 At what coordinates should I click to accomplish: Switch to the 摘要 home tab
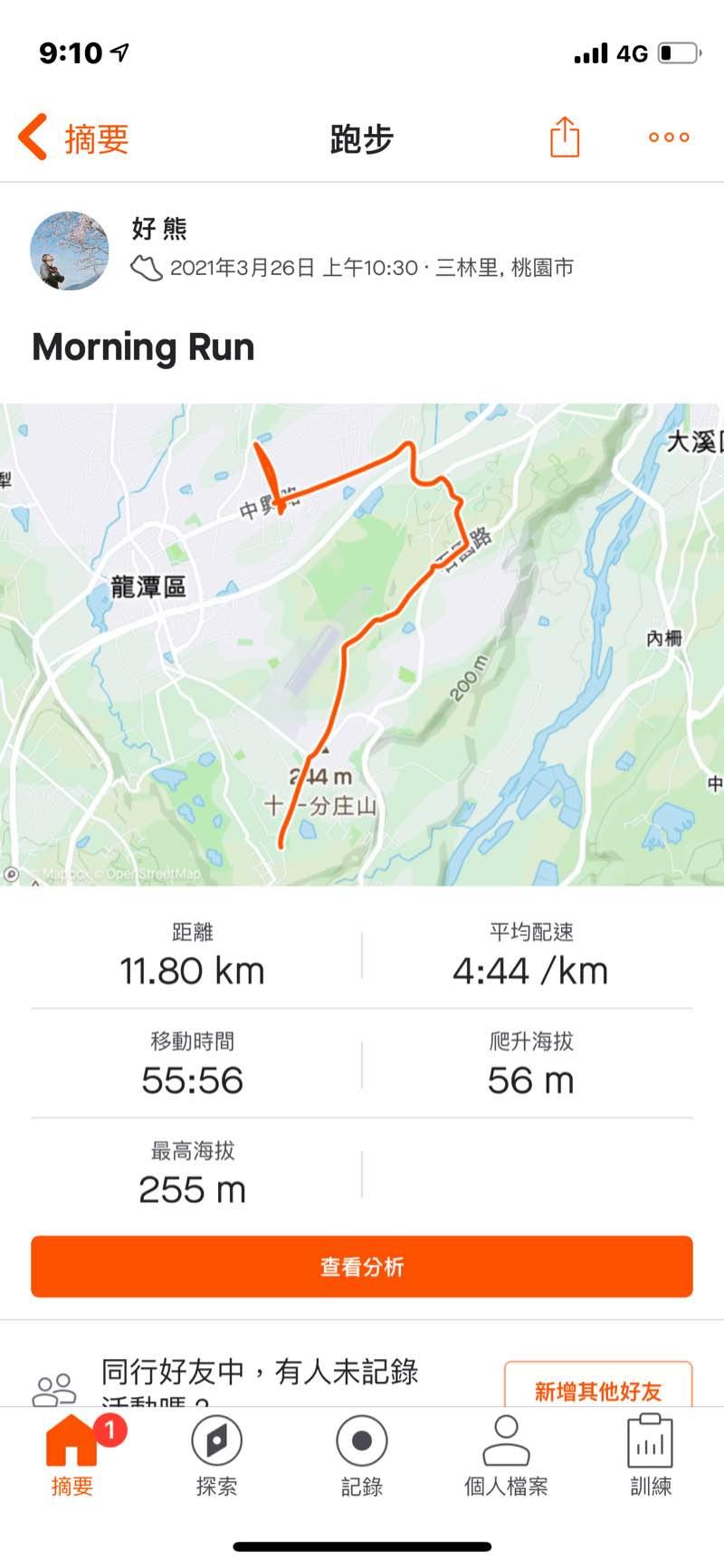[72, 1454]
